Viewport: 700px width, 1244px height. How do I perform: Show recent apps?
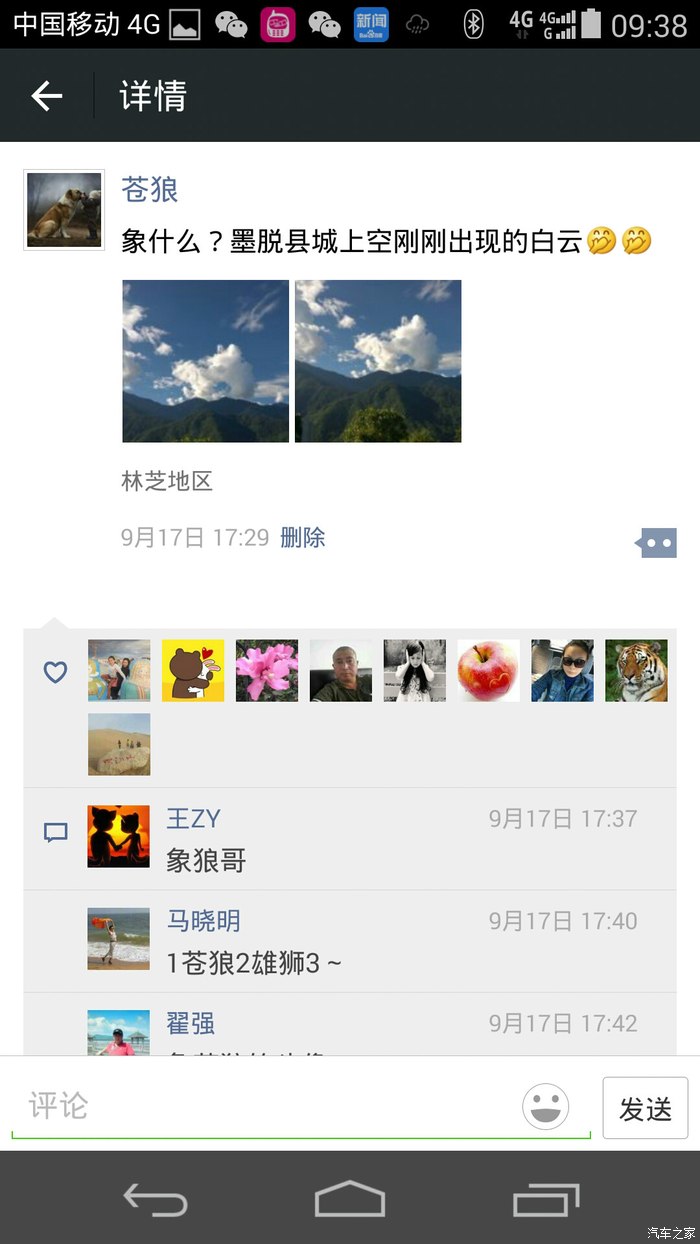(545, 1198)
